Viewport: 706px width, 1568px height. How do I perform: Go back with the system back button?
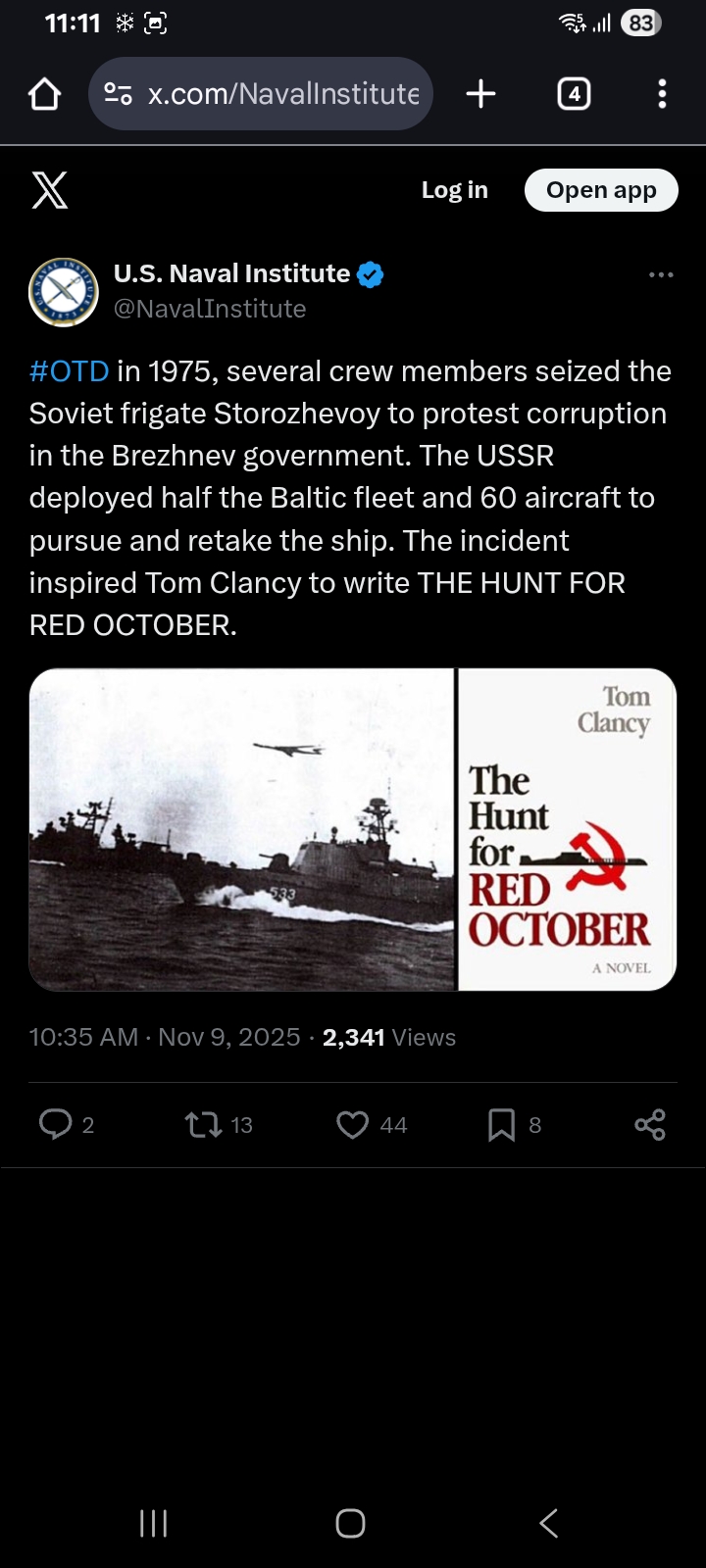point(548,1523)
